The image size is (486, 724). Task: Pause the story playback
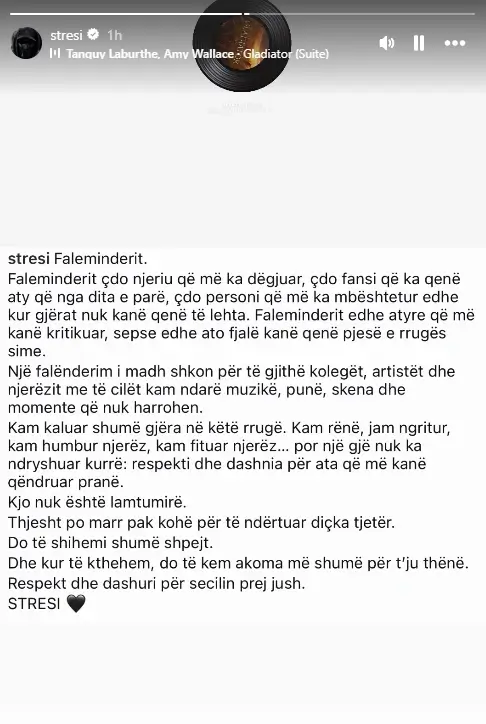419,43
